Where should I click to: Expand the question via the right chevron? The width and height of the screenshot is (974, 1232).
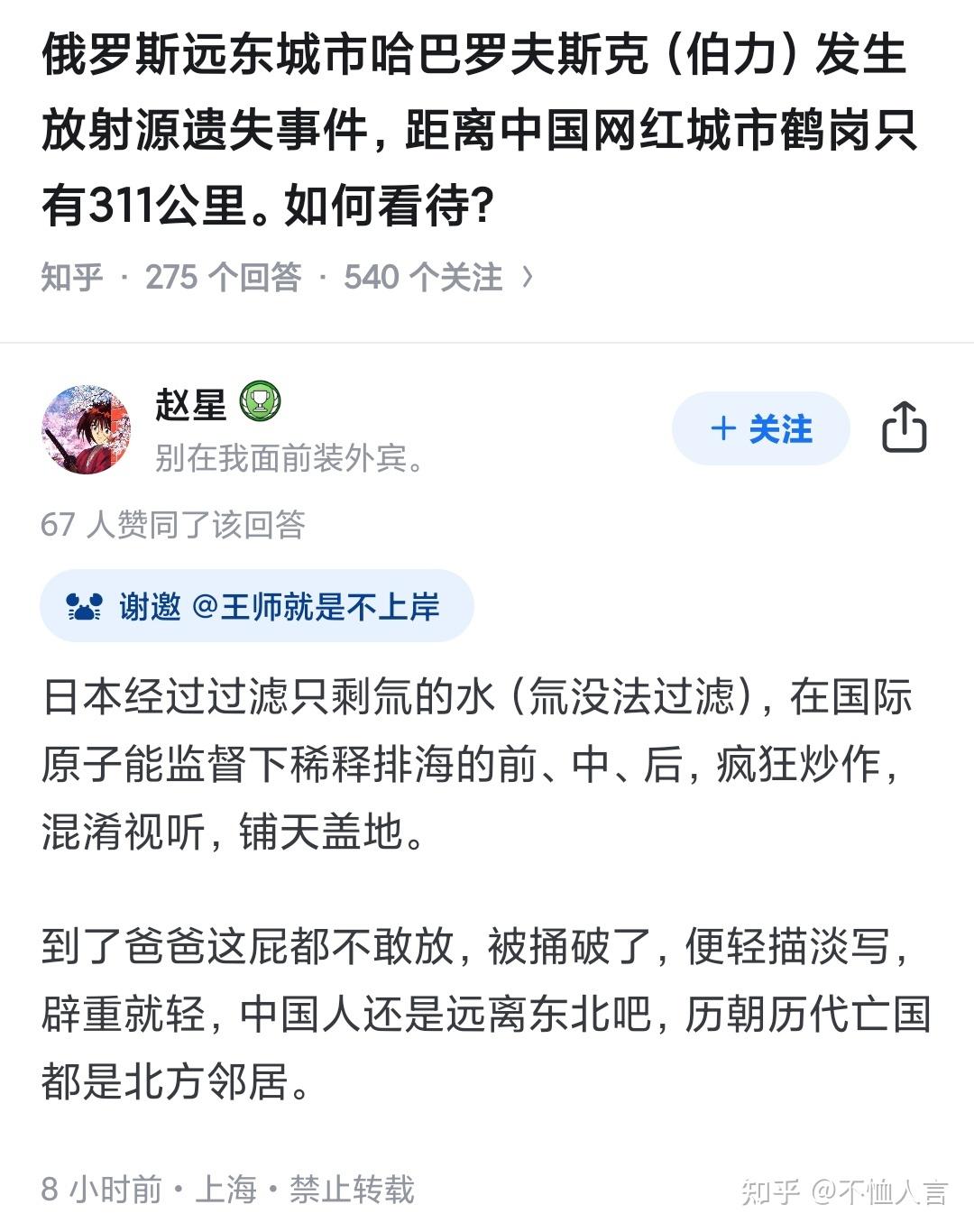click(526, 277)
